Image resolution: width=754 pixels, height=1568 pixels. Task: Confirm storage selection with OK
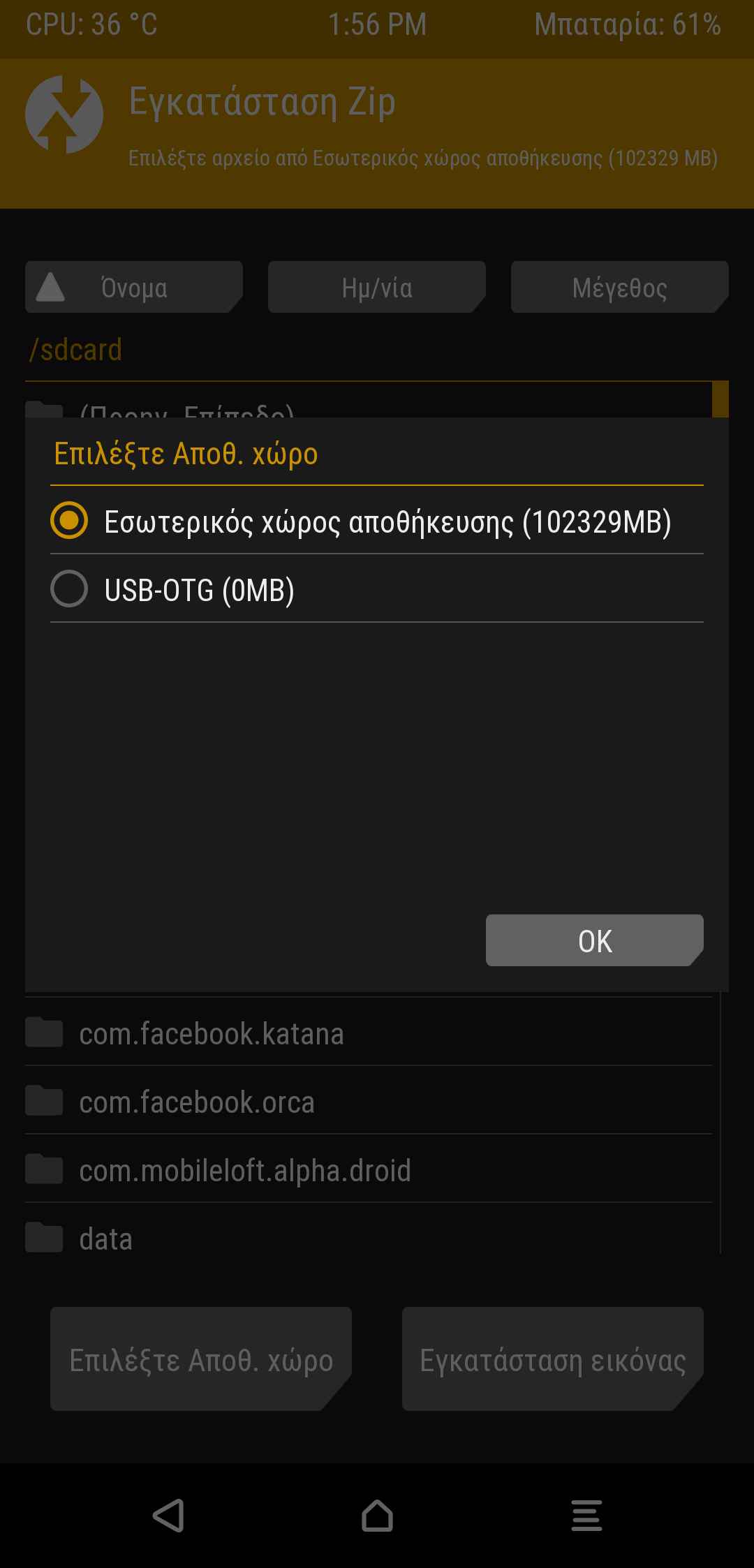click(594, 940)
